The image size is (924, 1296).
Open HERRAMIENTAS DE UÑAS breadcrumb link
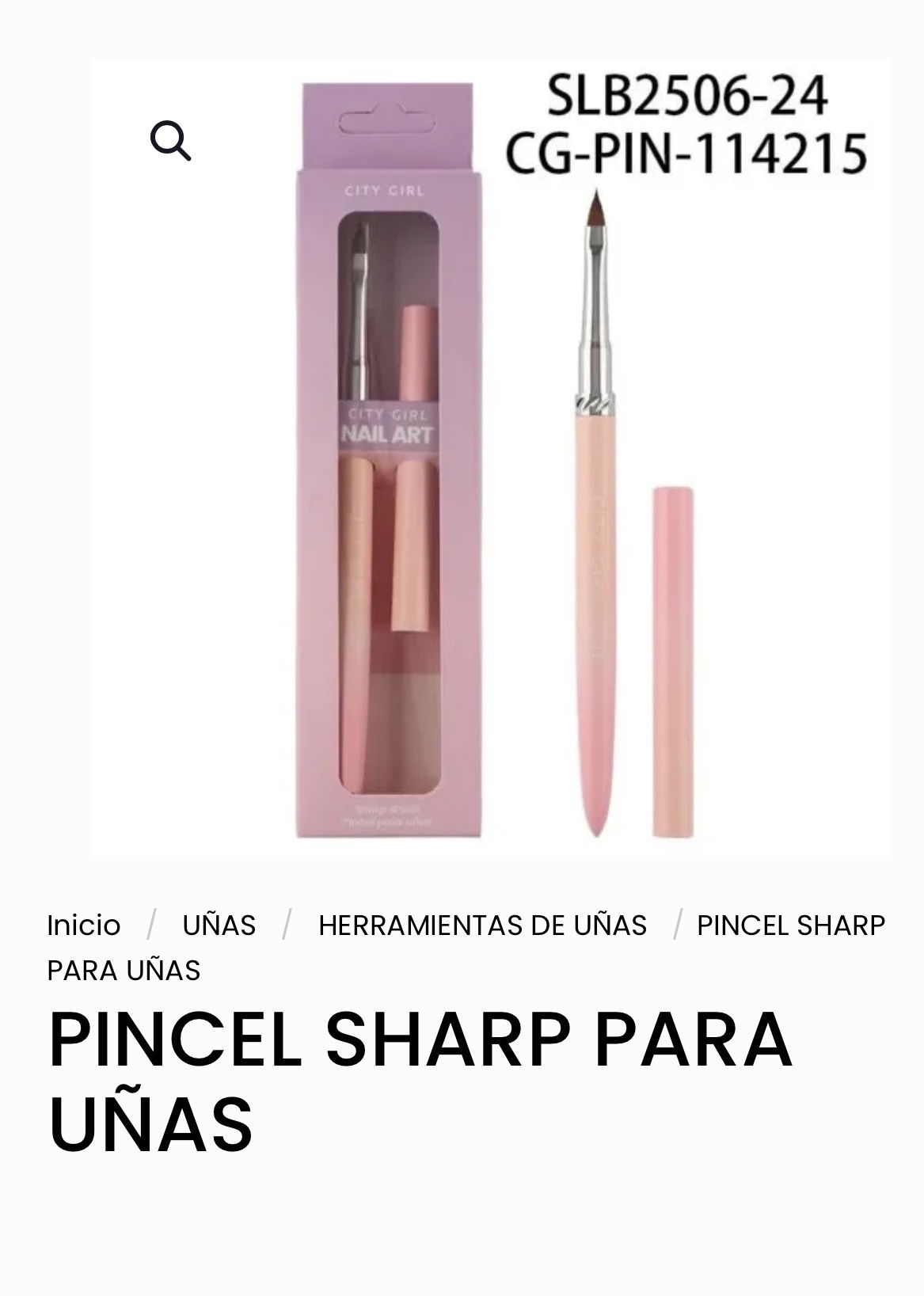point(482,925)
